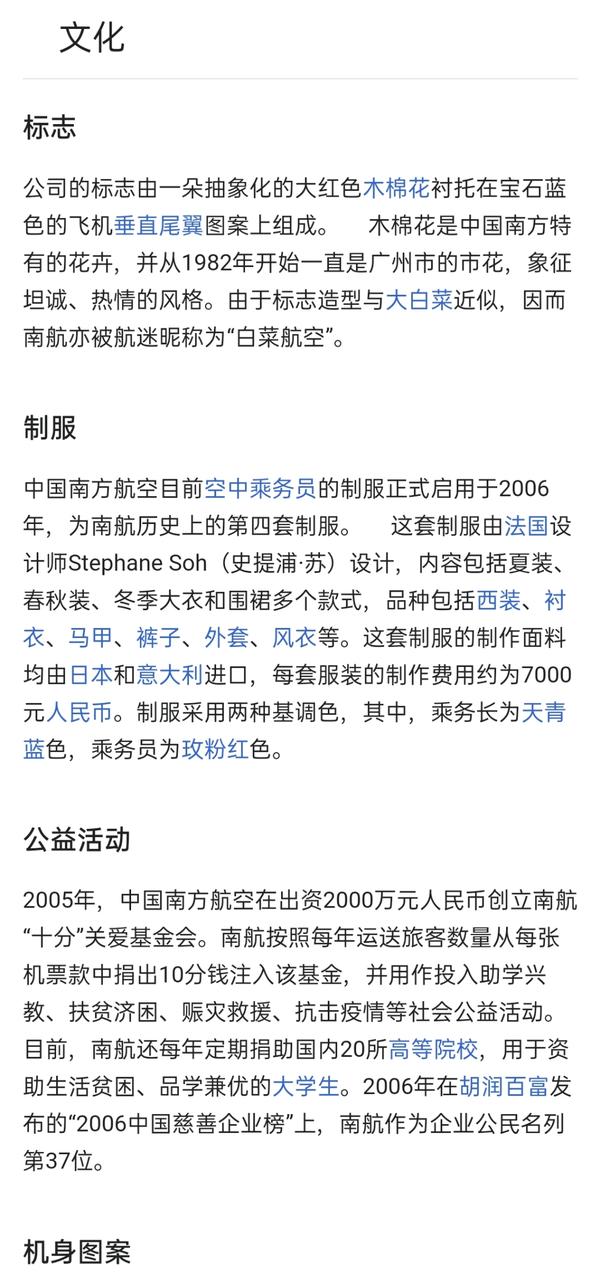The height and width of the screenshot is (1276, 600).
Task: Follow the 裤子 link
Action: (159, 637)
